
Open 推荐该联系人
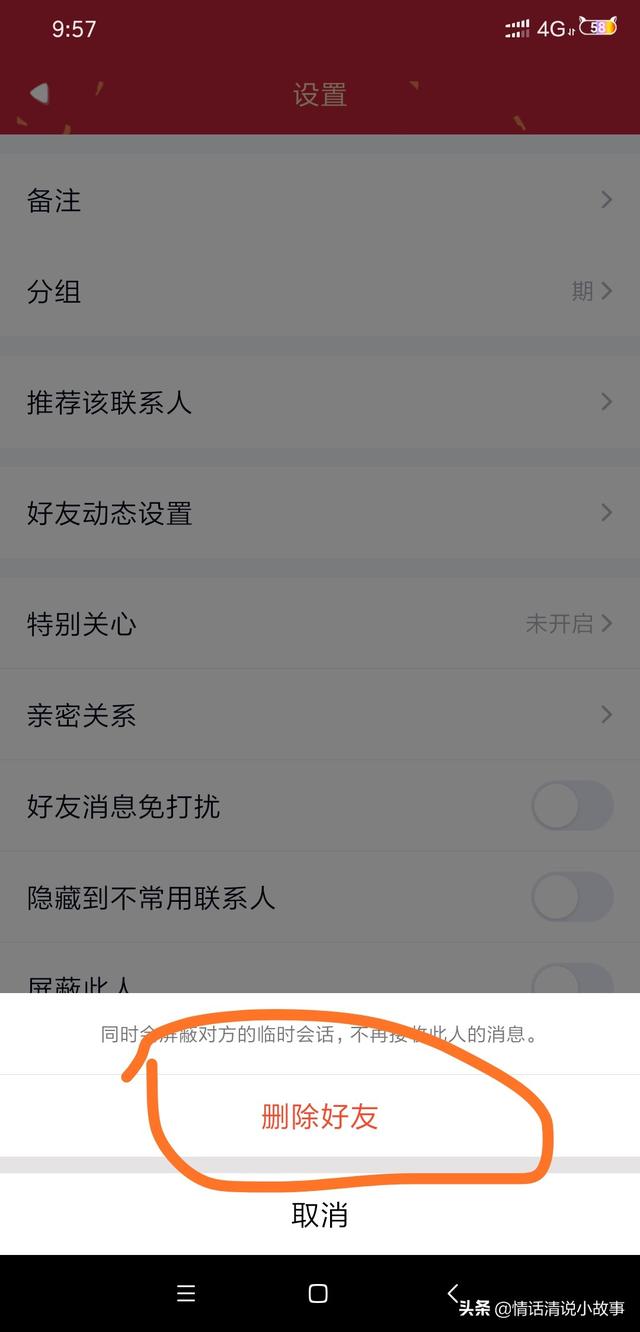point(320,402)
